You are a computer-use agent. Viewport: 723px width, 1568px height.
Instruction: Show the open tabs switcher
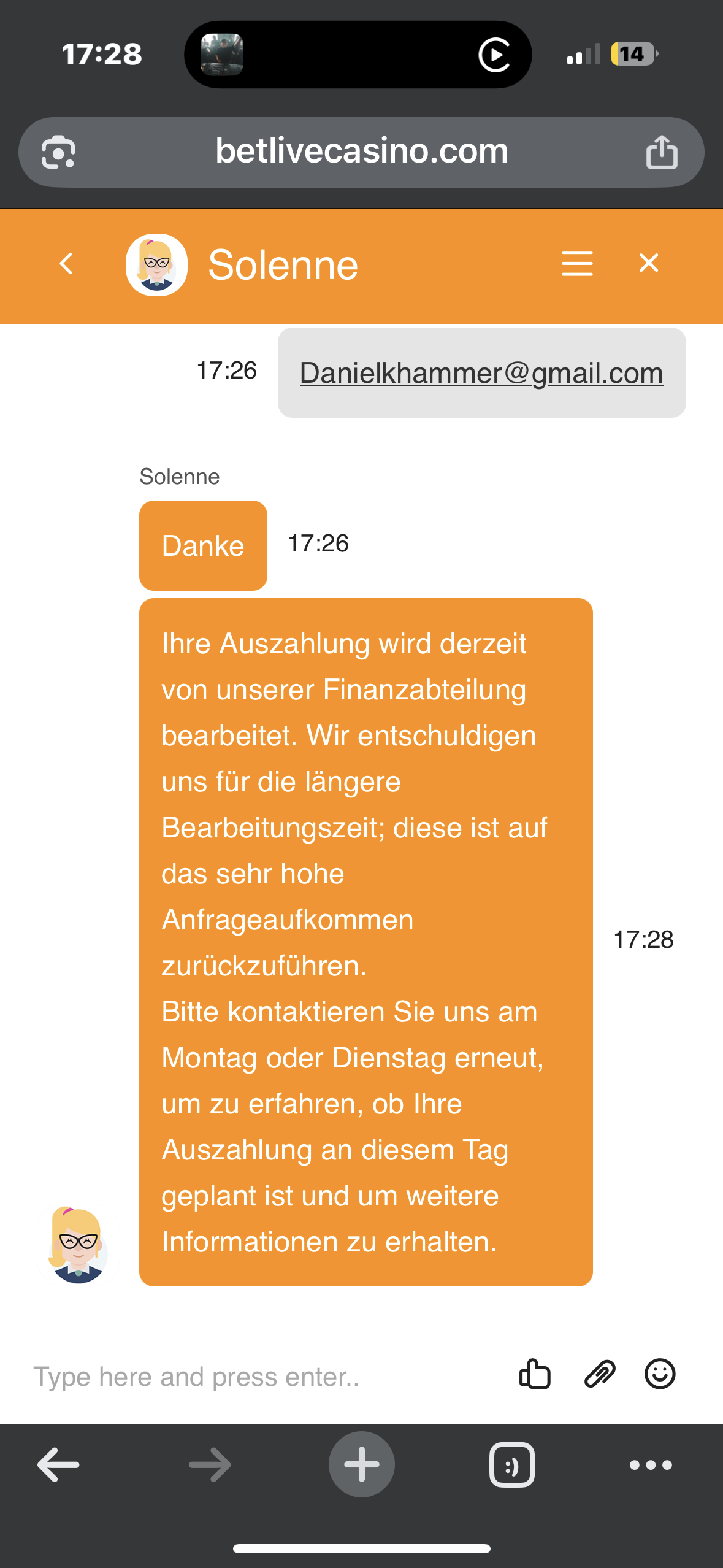(x=511, y=1465)
